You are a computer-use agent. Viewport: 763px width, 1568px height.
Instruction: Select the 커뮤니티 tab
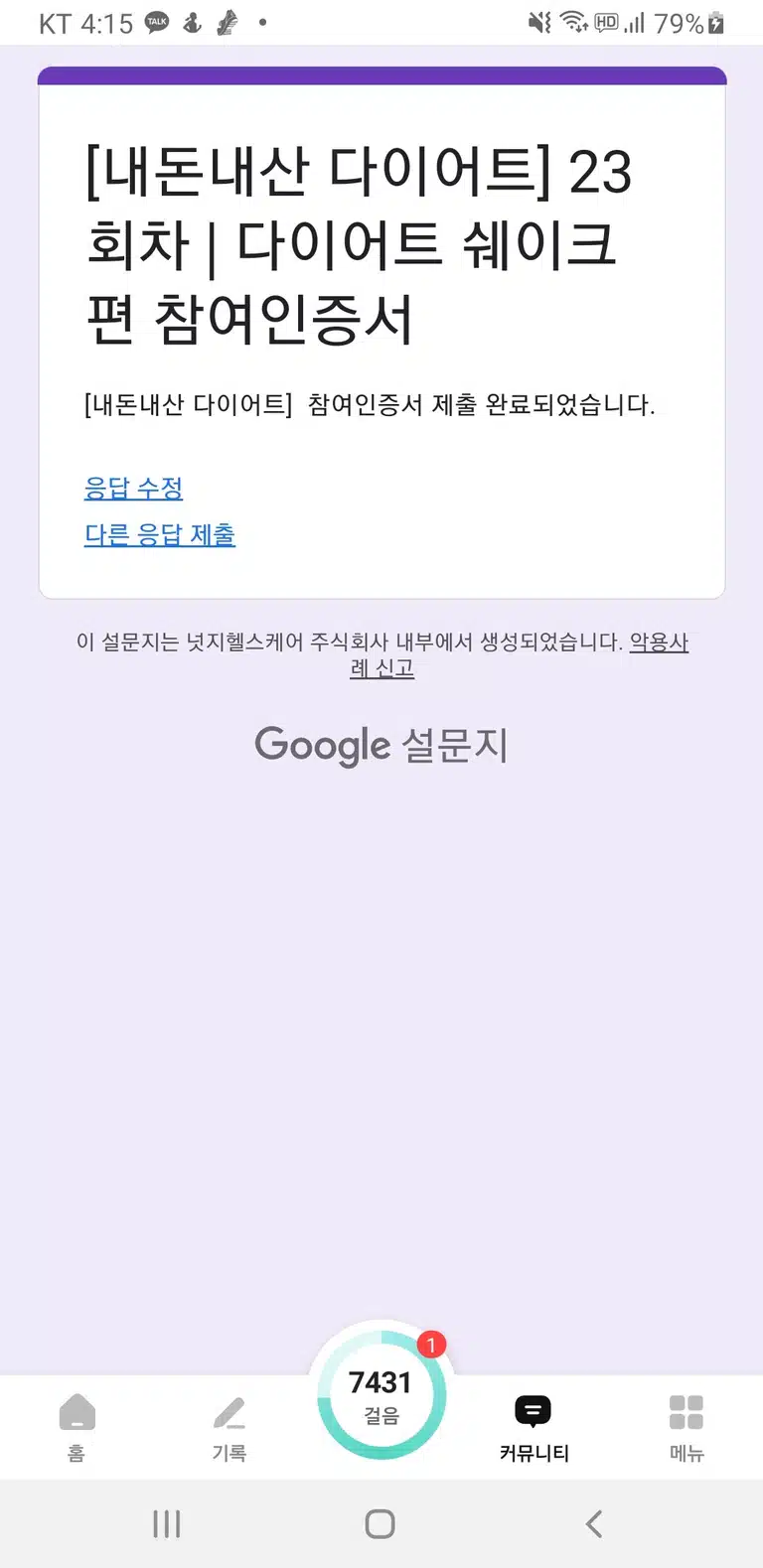534,1428
